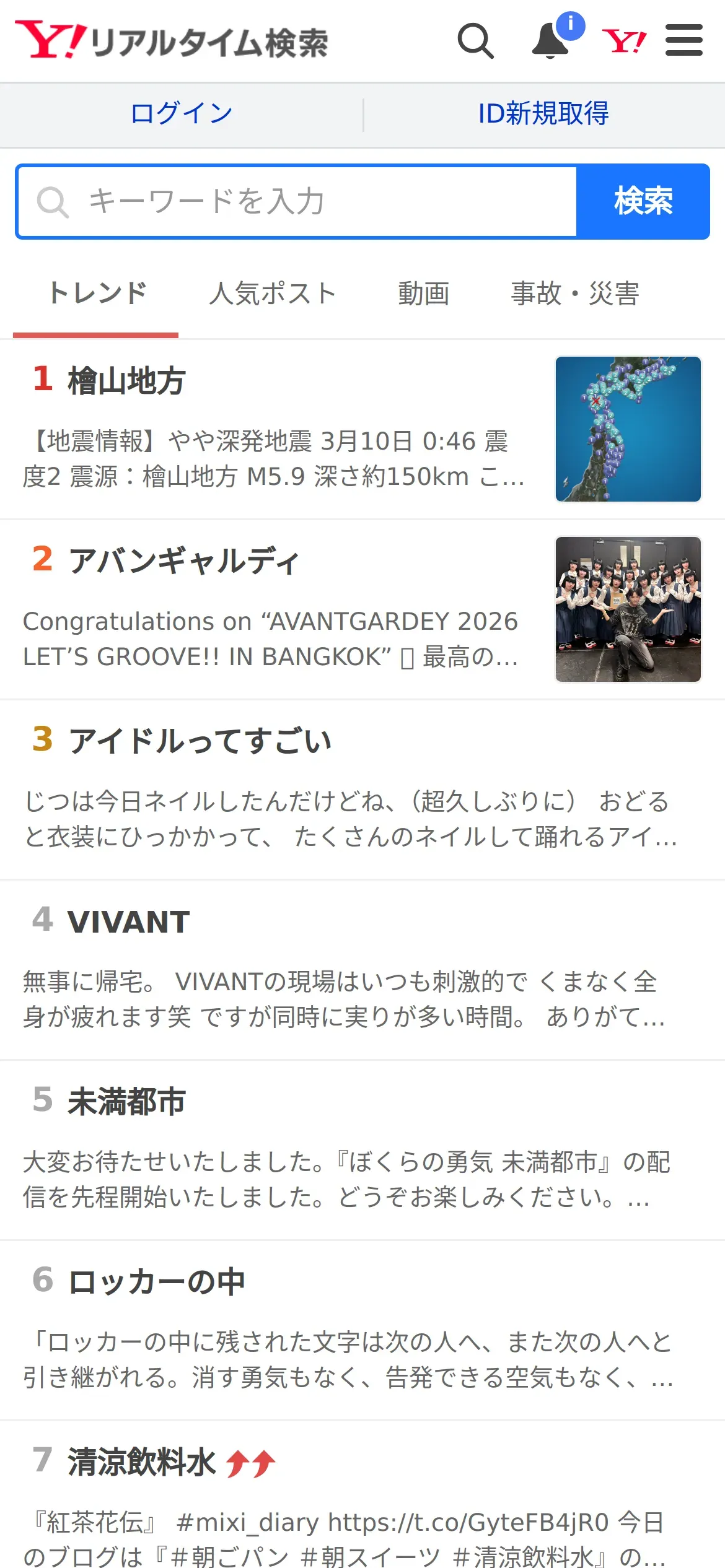Open trend 1 檜山地方

pyautogui.click(x=362, y=429)
